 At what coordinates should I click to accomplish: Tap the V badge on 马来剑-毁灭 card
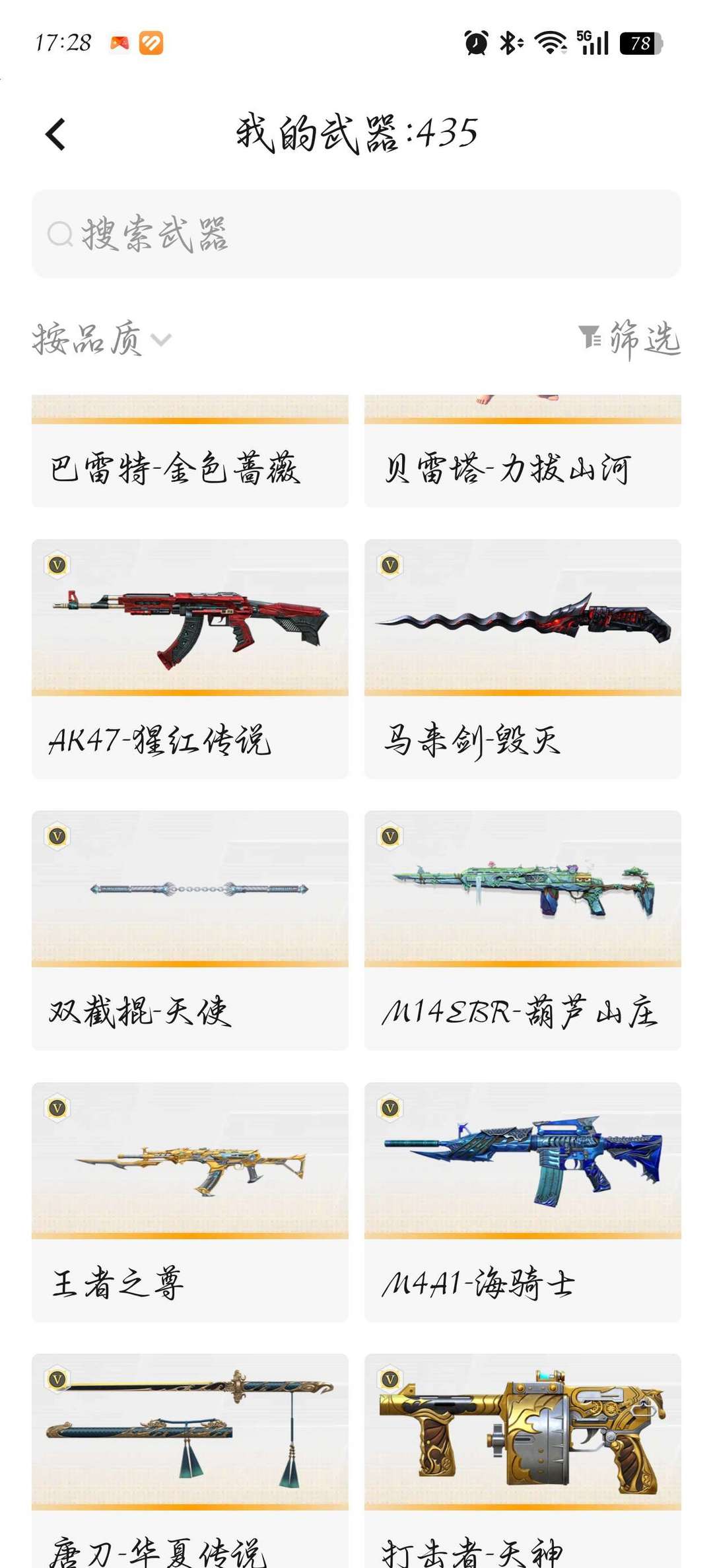(391, 564)
